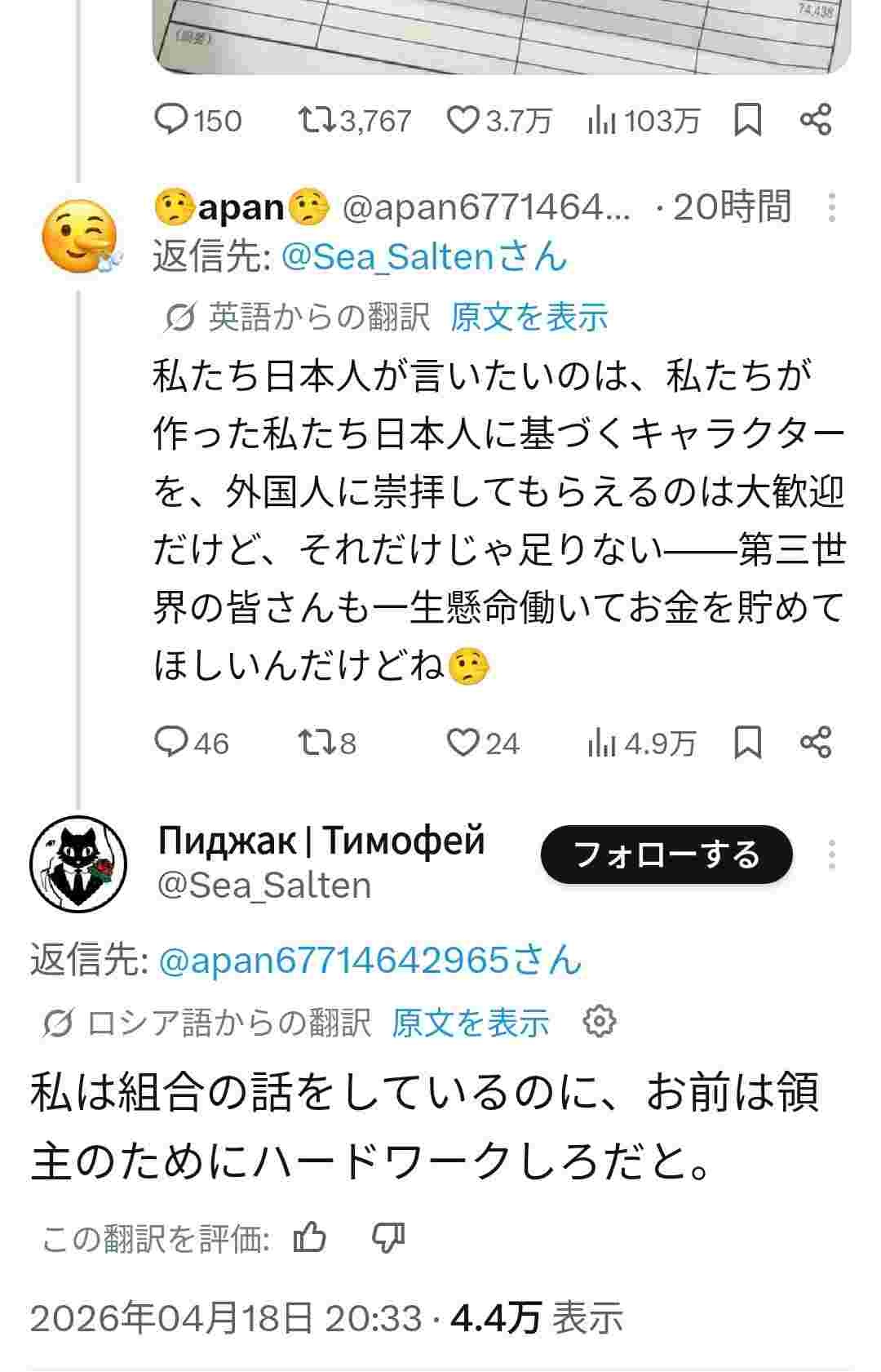
Task: Open translation settings gear
Action: (x=600, y=1022)
